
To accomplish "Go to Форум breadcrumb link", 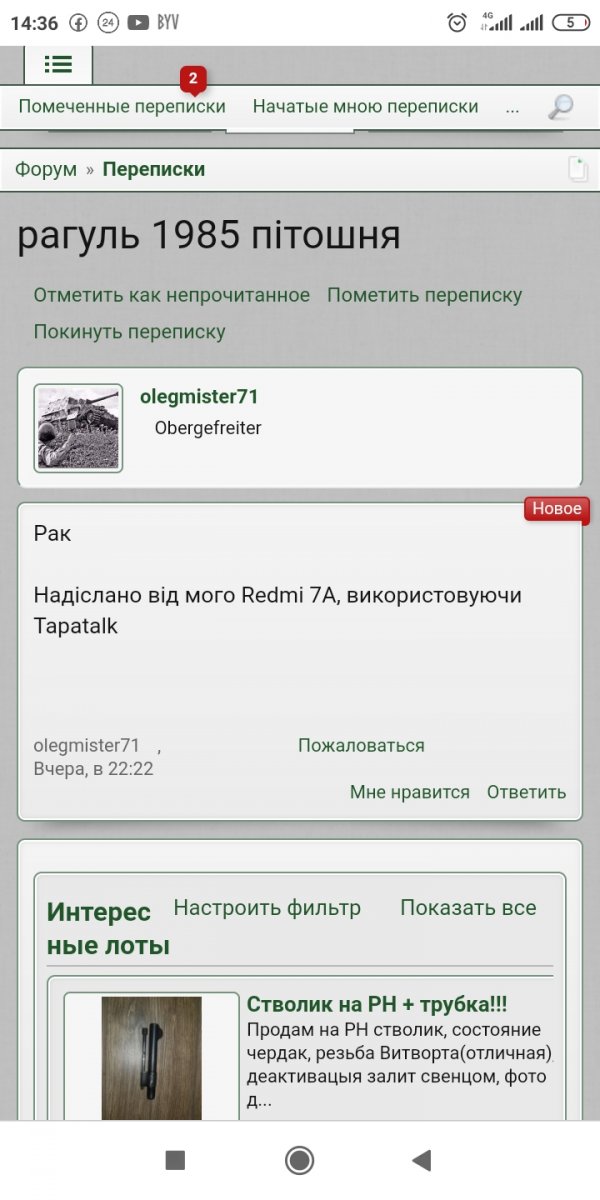I will (x=45, y=169).
